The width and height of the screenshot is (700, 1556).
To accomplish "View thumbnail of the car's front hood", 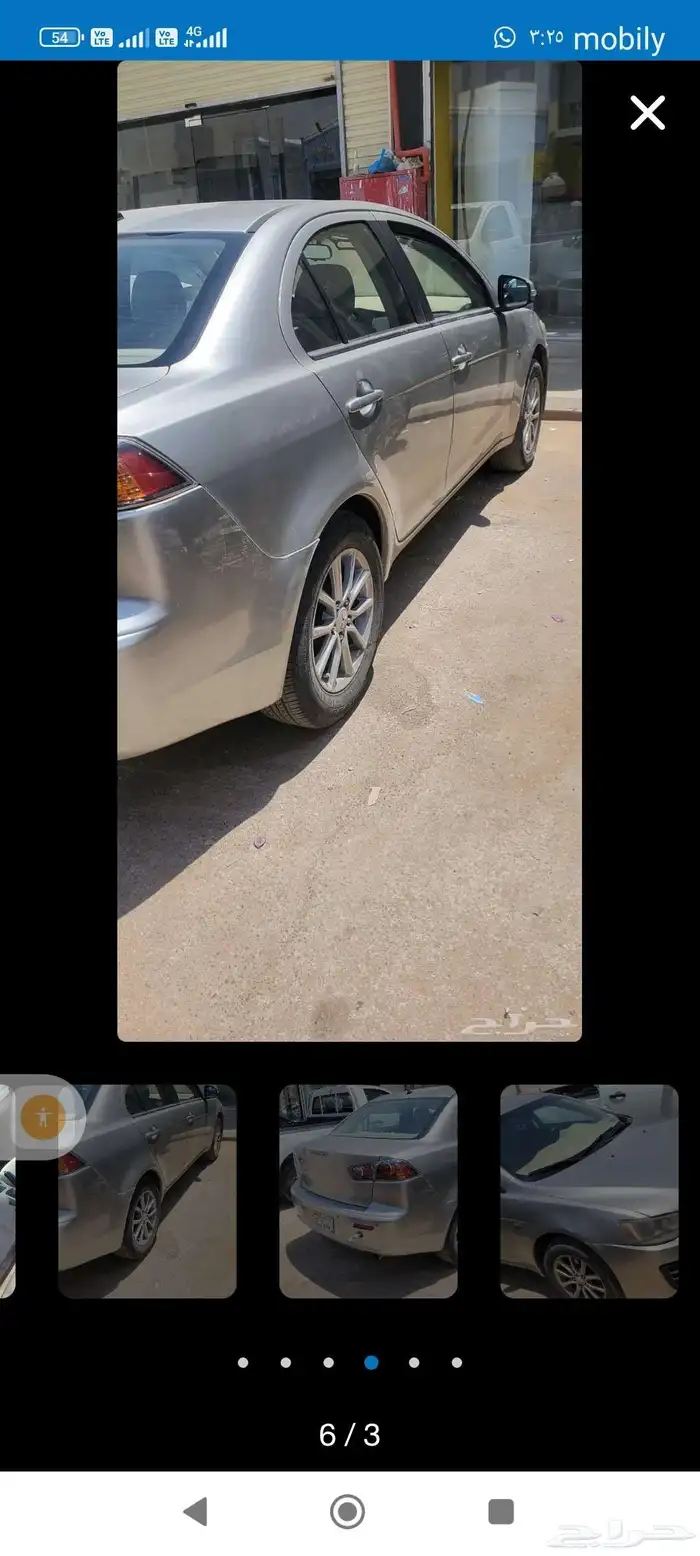I will (x=589, y=1191).
